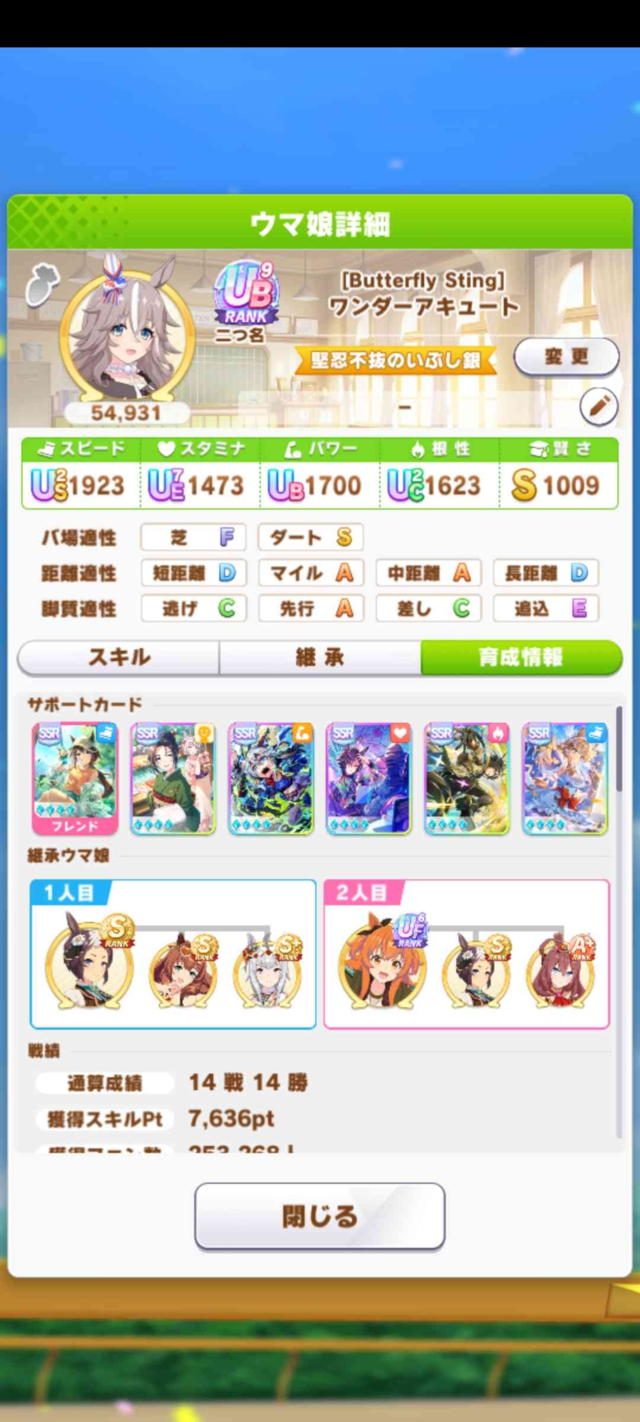Switch to the スキル tab
The width and height of the screenshot is (640, 1422).
click(119, 657)
